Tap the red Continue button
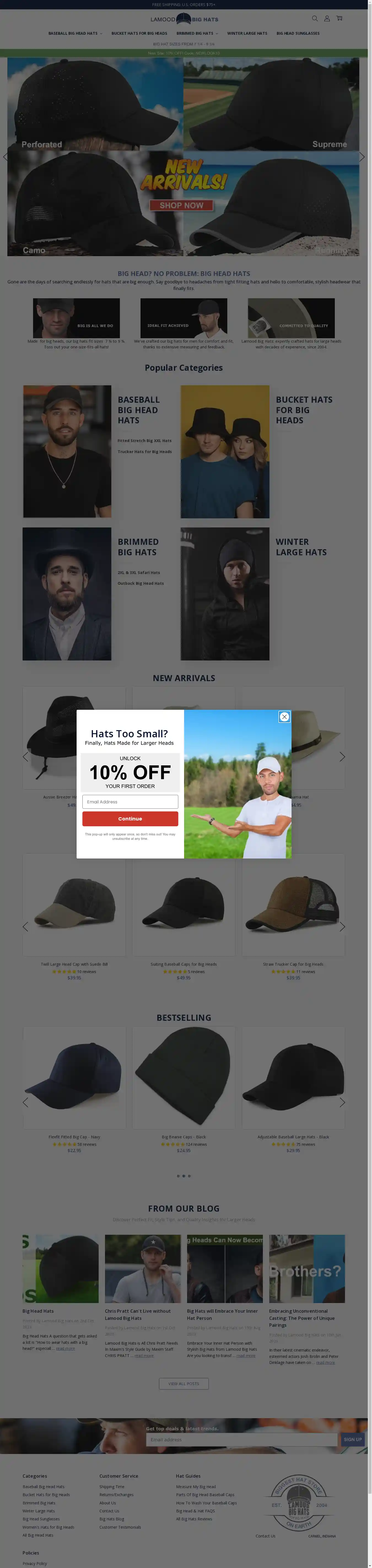 (130, 819)
